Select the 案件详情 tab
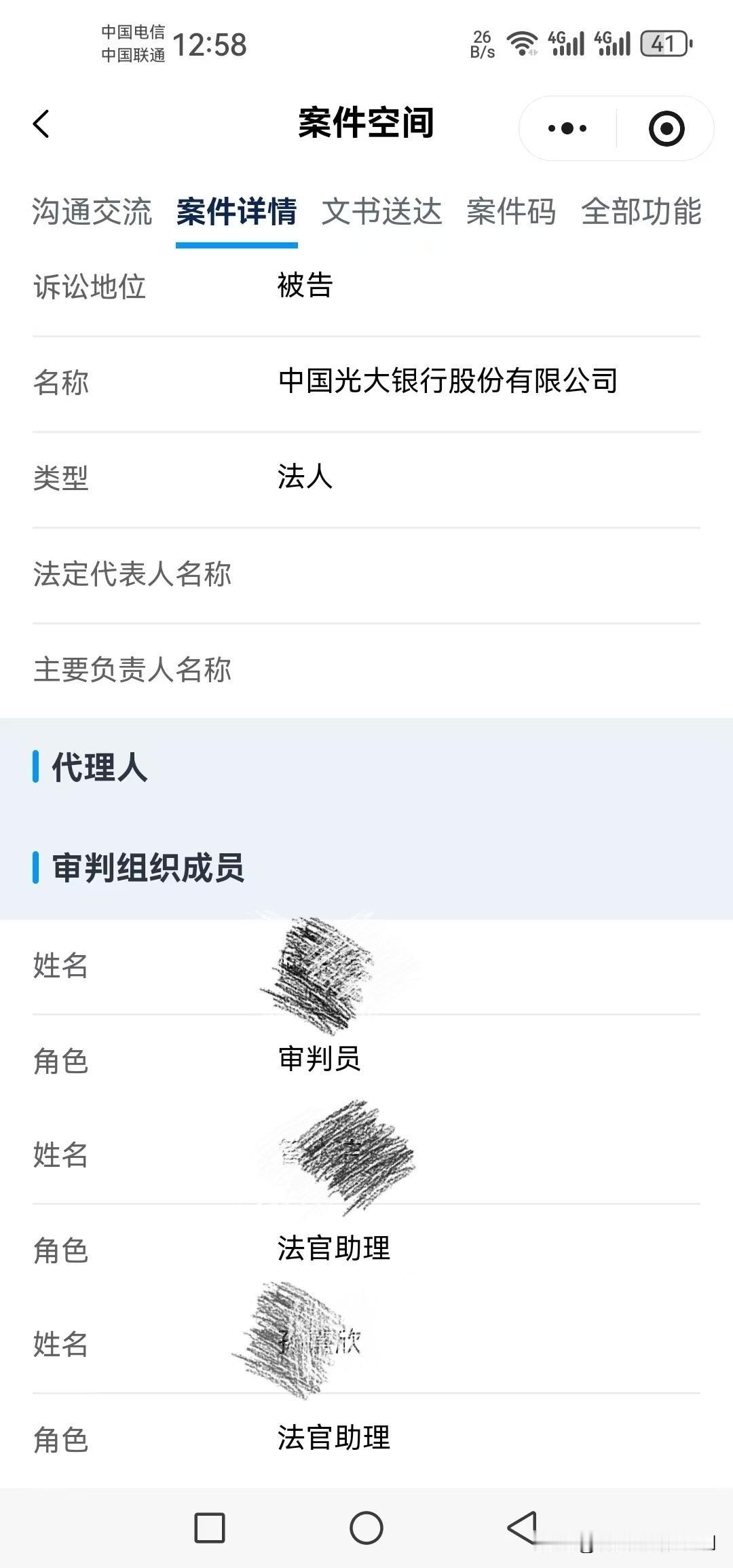Image resolution: width=733 pixels, height=1568 pixels. (236, 211)
